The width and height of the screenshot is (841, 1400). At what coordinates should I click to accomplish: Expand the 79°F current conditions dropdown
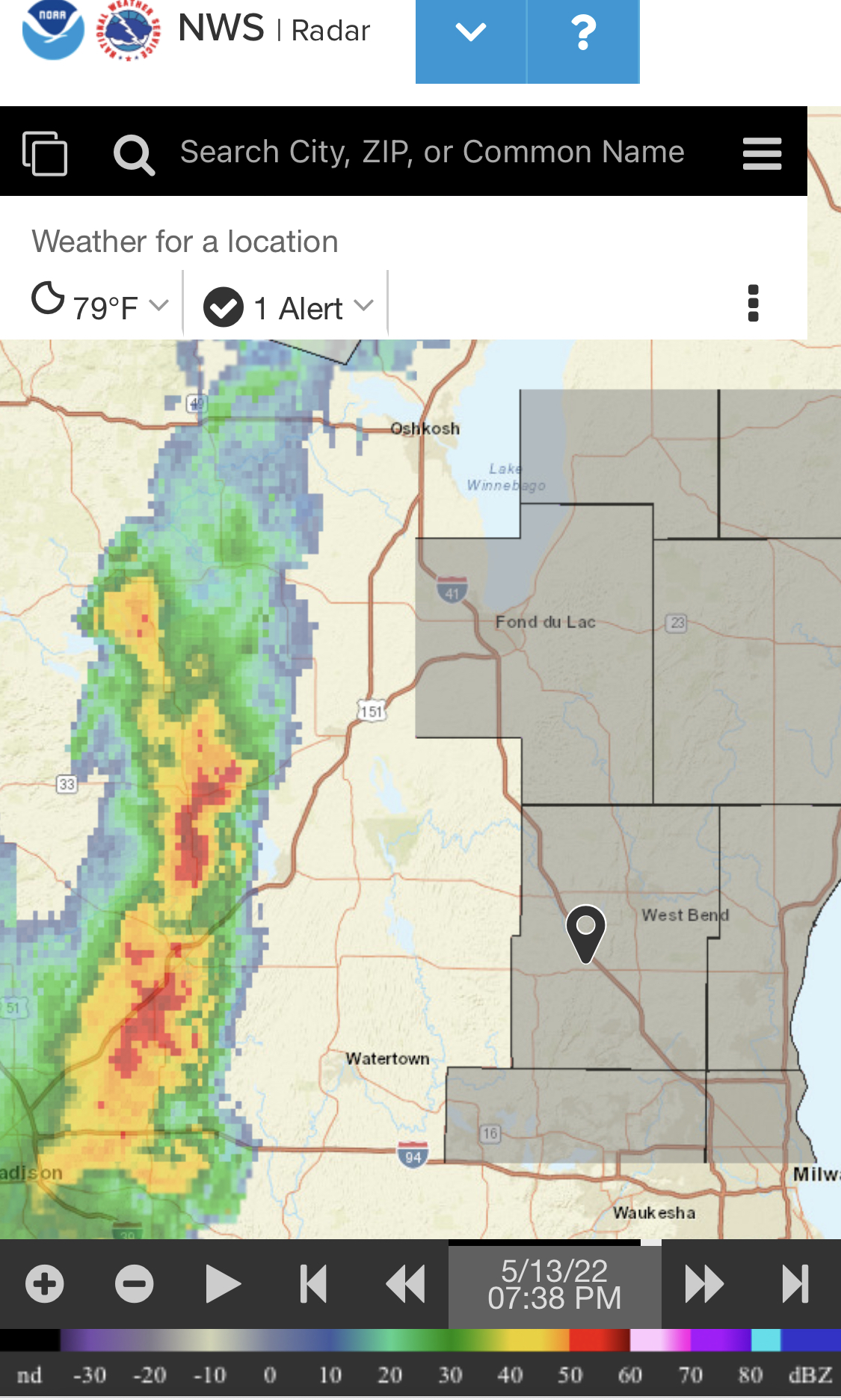pos(100,306)
